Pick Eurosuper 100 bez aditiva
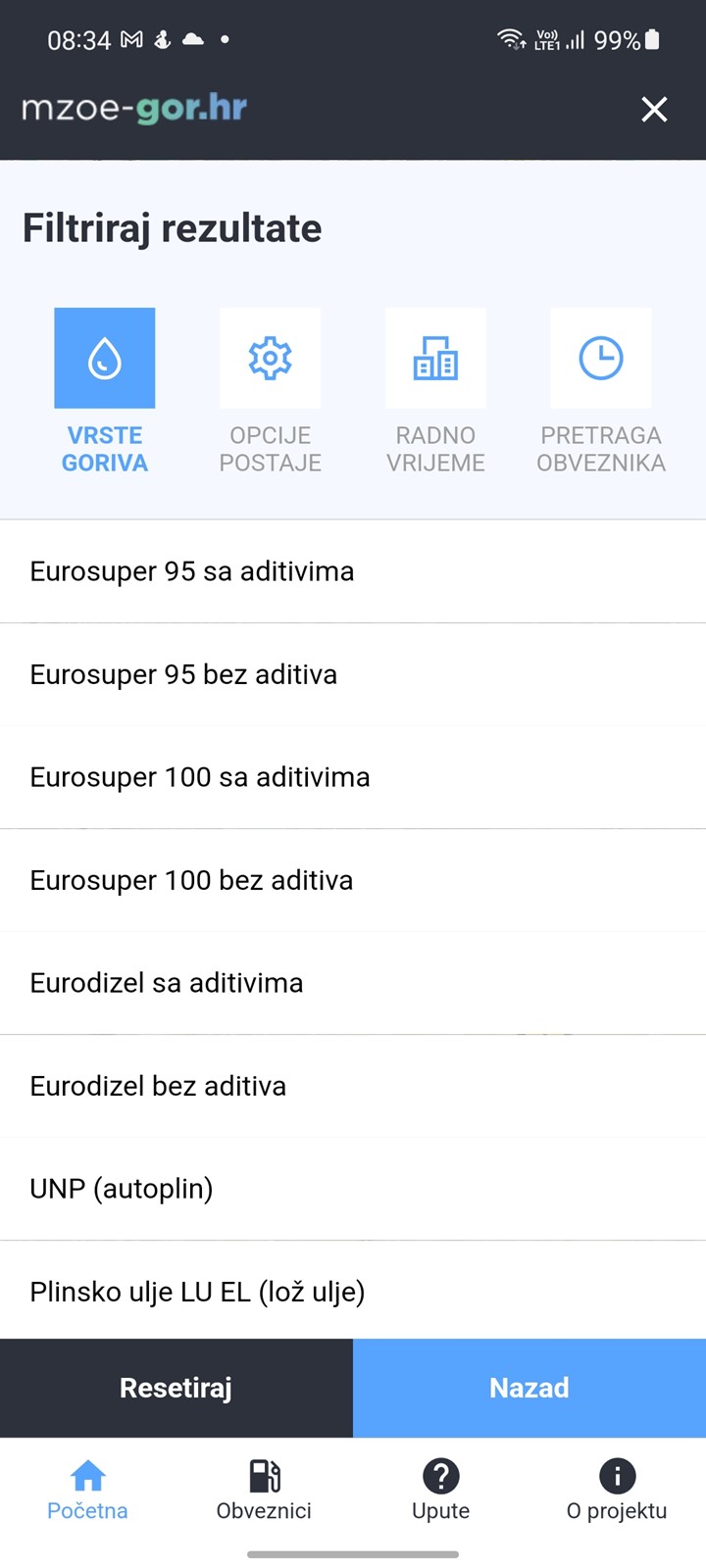The width and height of the screenshot is (706, 1568). (x=353, y=880)
